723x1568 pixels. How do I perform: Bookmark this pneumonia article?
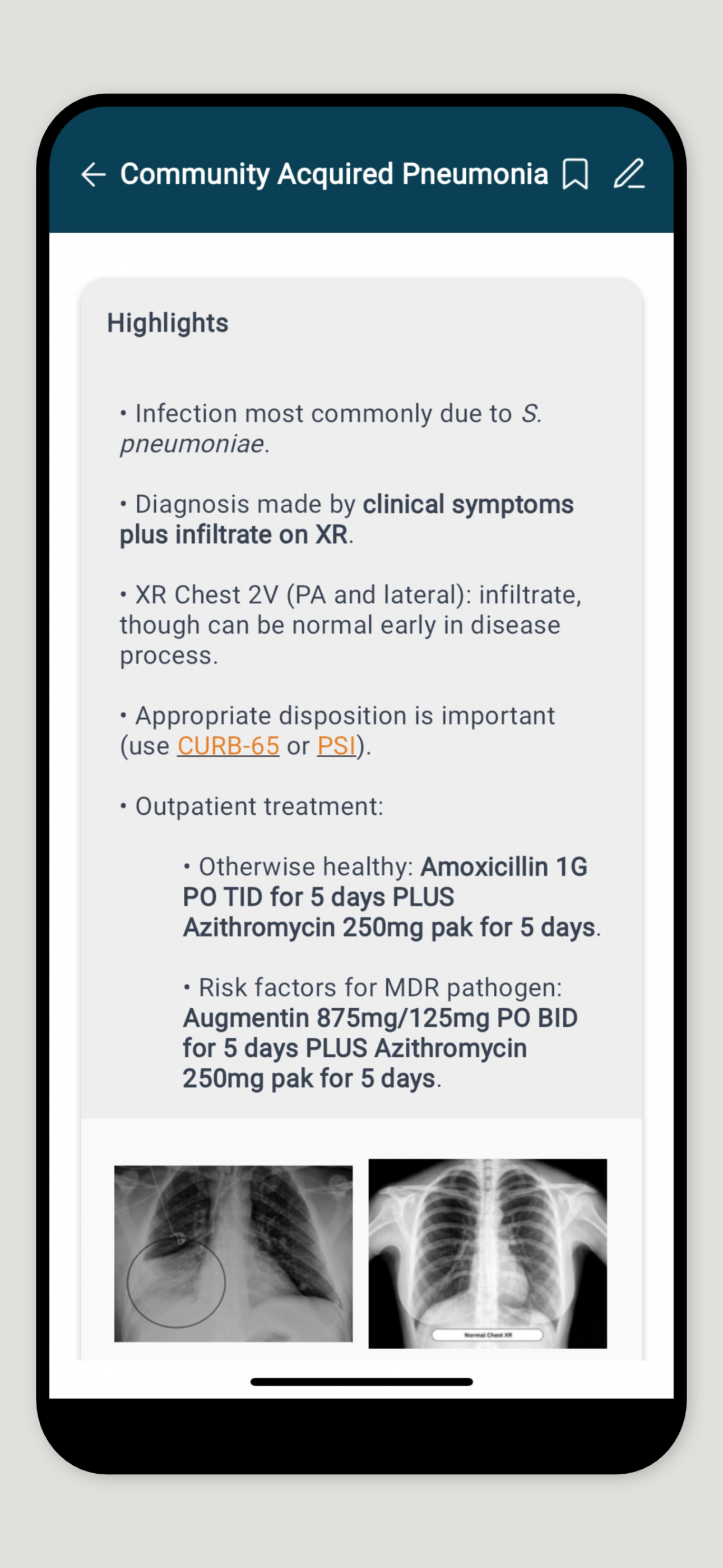pyautogui.click(x=574, y=174)
